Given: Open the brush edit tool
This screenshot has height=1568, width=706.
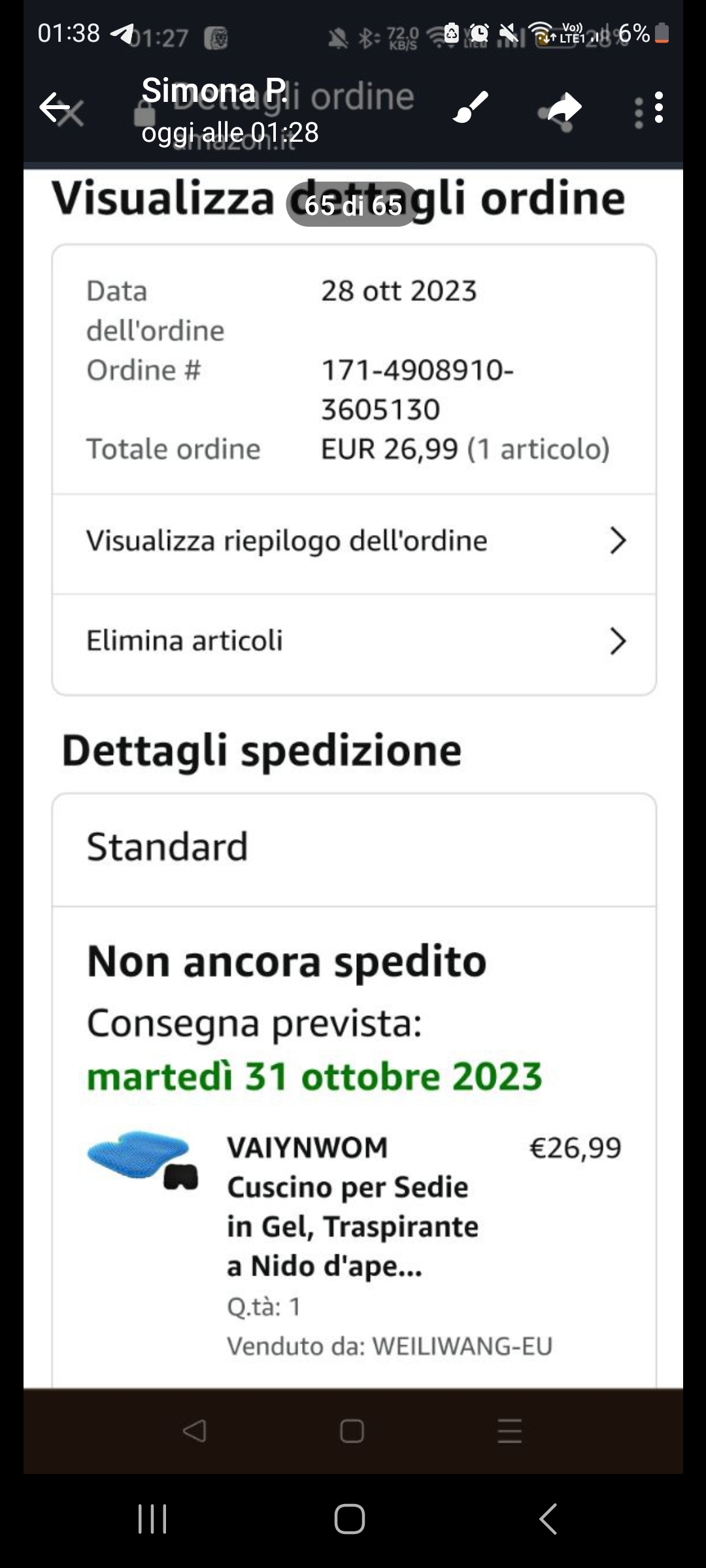Looking at the screenshot, I should (x=471, y=108).
